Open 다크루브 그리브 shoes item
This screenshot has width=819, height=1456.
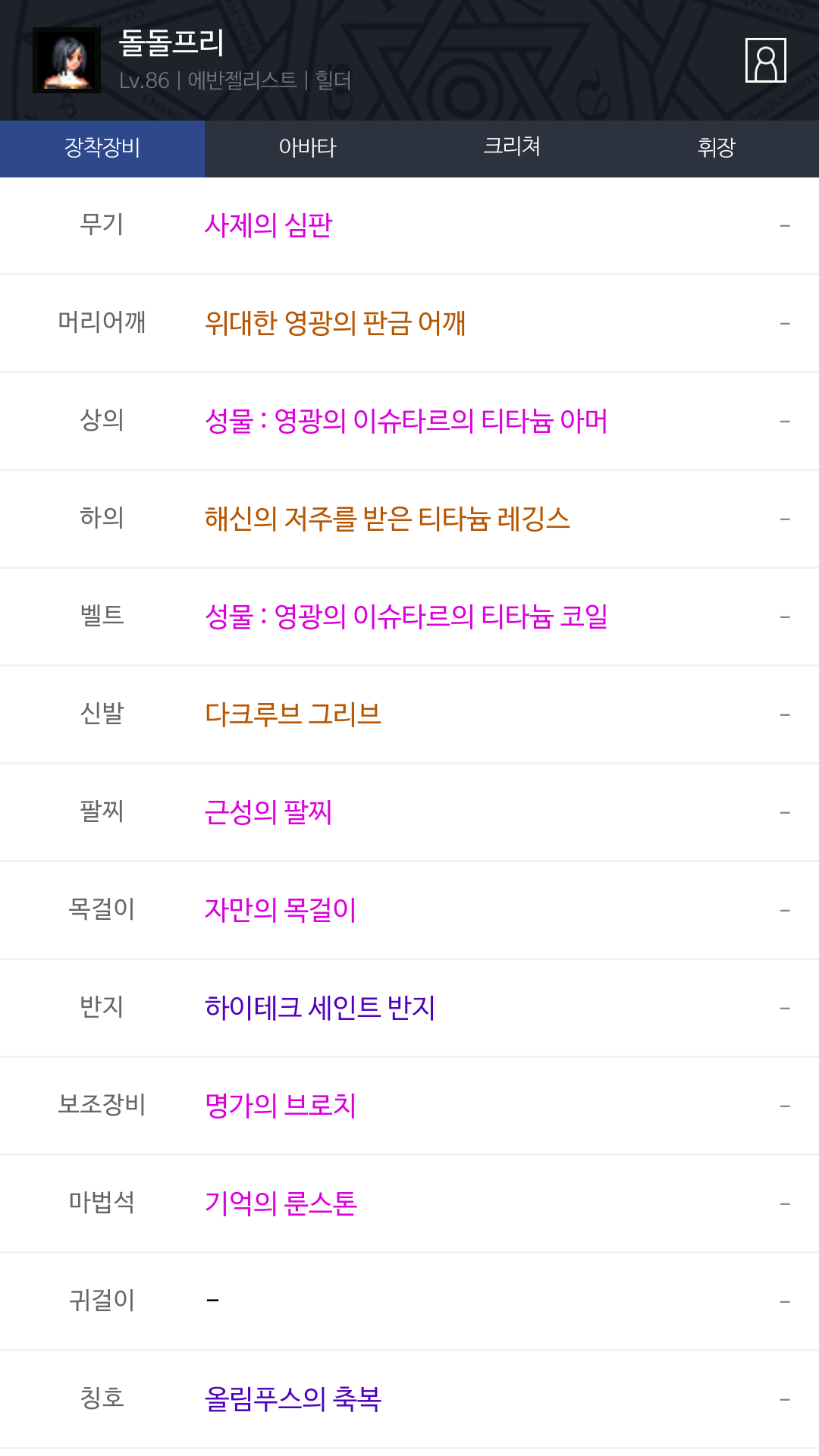pyautogui.click(x=293, y=714)
